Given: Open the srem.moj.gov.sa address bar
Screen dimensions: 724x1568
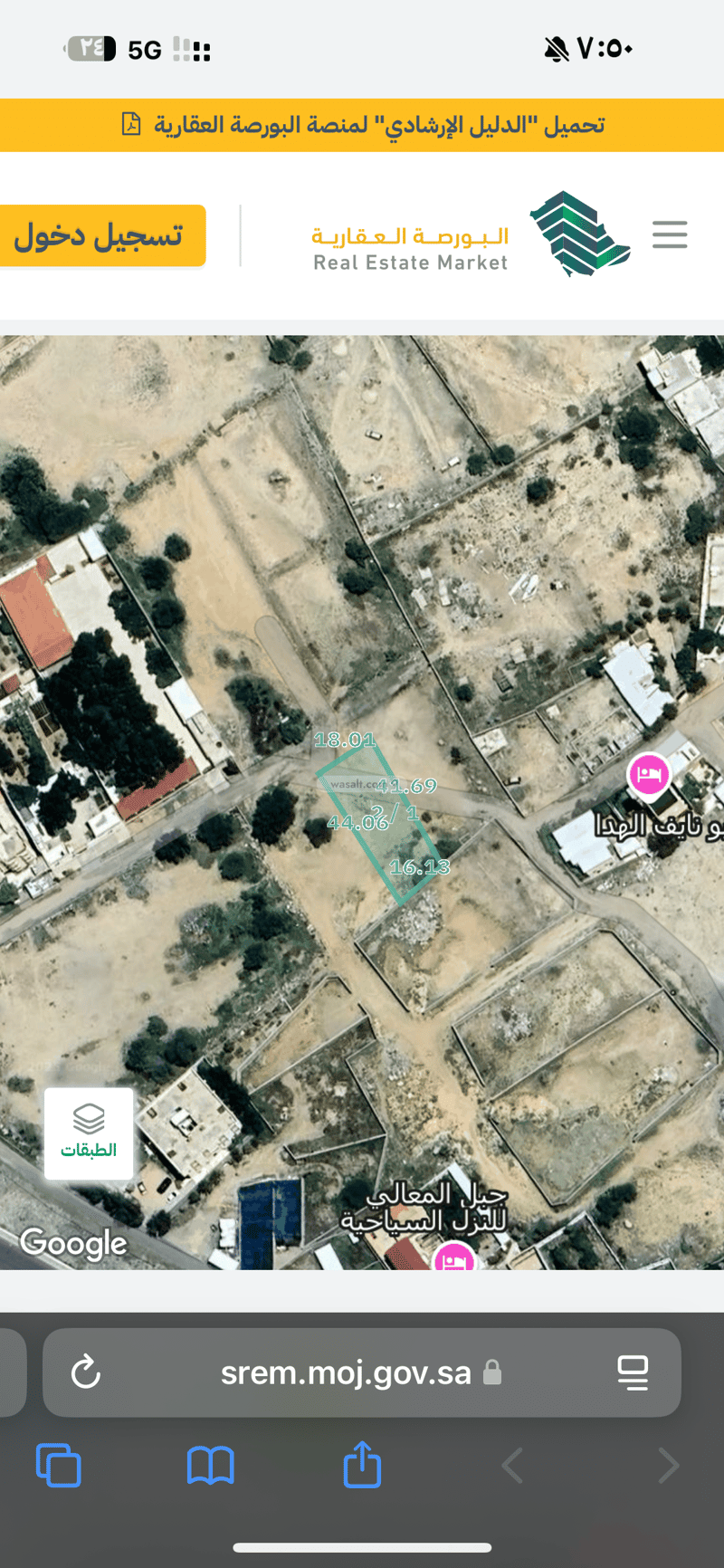Looking at the screenshot, I should pos(347,1372).
